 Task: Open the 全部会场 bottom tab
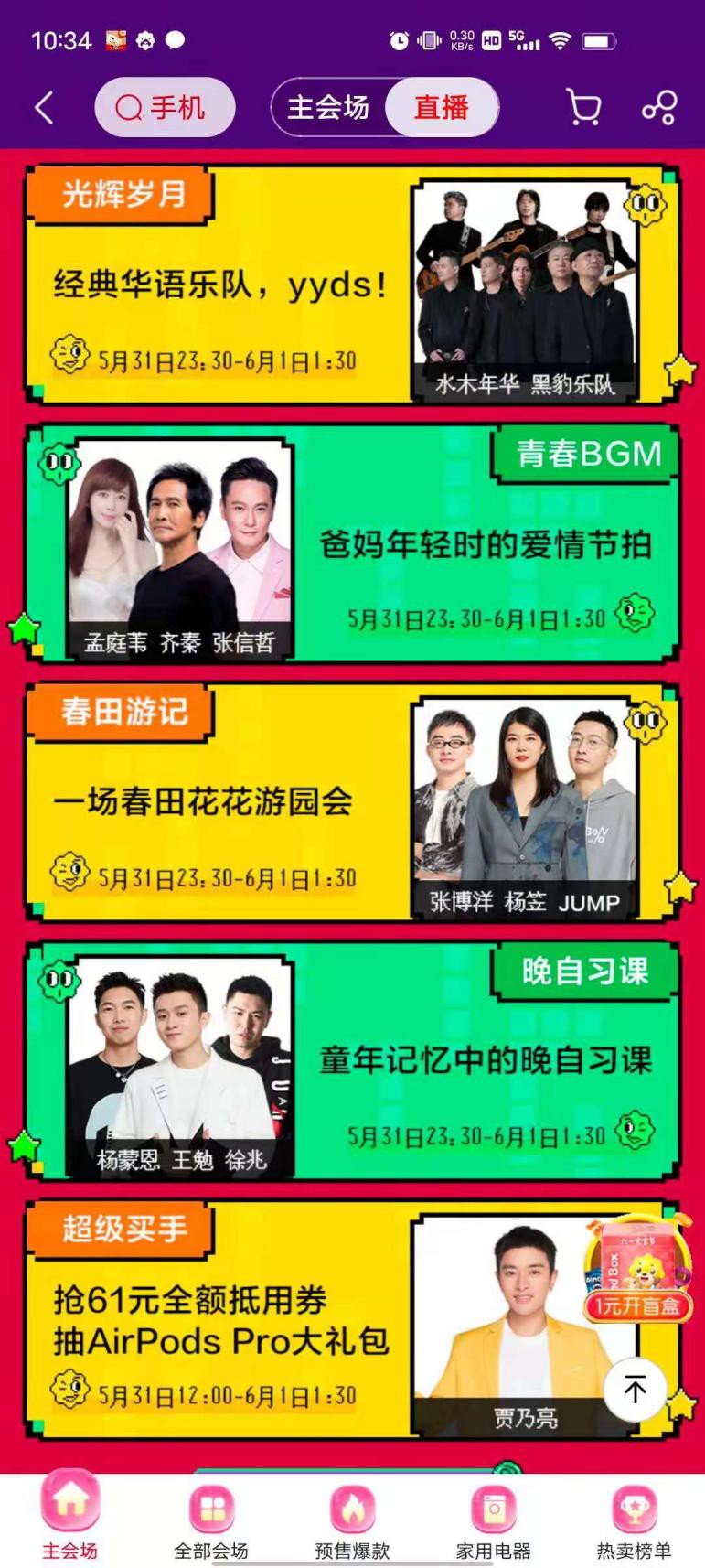(211, 1519)
